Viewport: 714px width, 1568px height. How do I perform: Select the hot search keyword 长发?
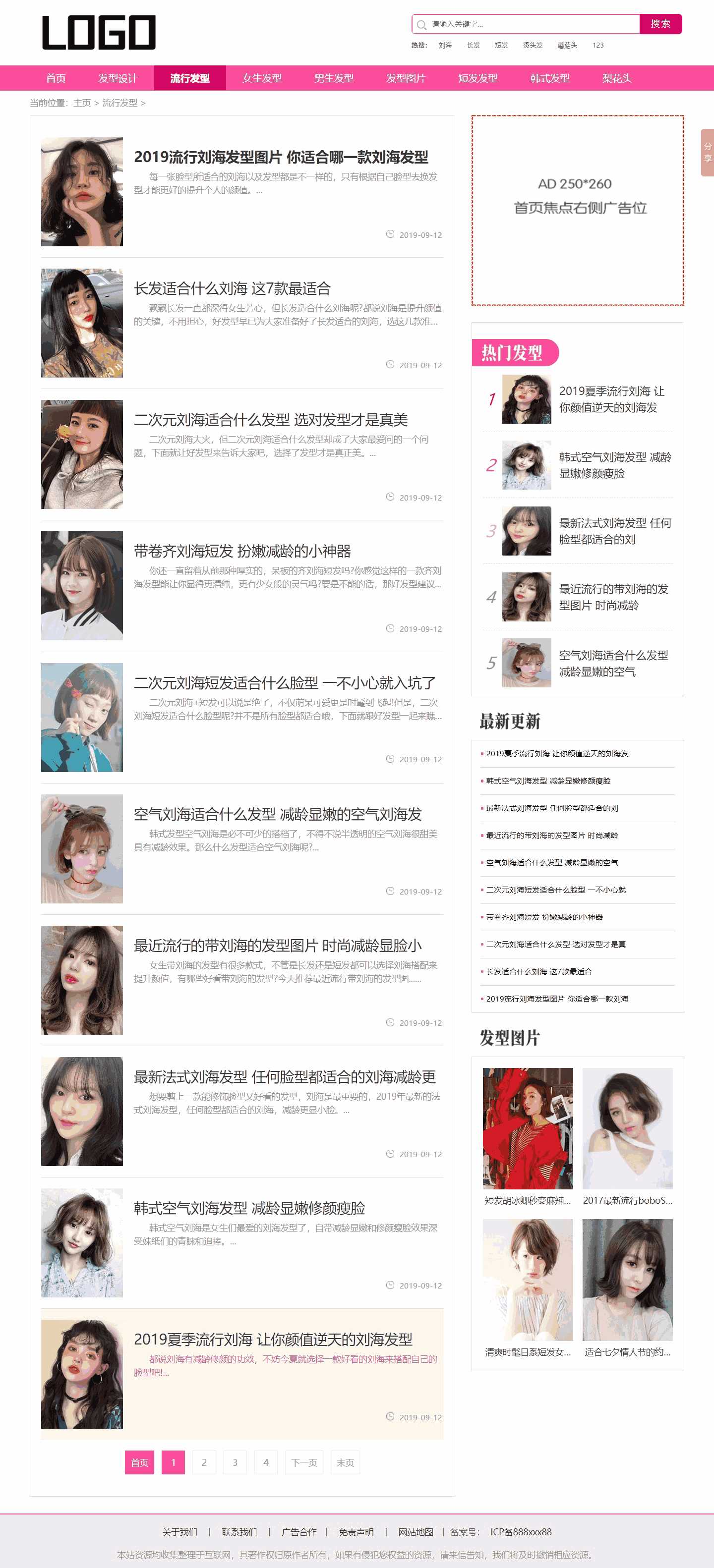click(474, 45)
